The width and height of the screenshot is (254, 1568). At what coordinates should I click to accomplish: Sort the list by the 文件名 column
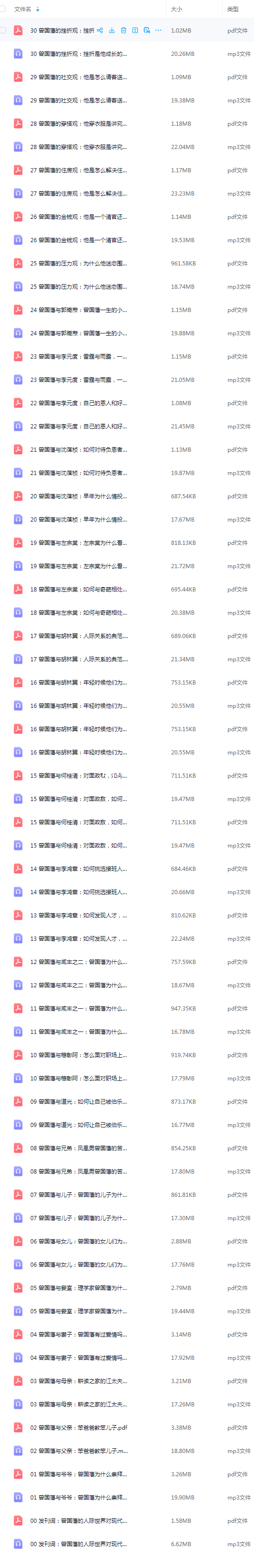22,9
